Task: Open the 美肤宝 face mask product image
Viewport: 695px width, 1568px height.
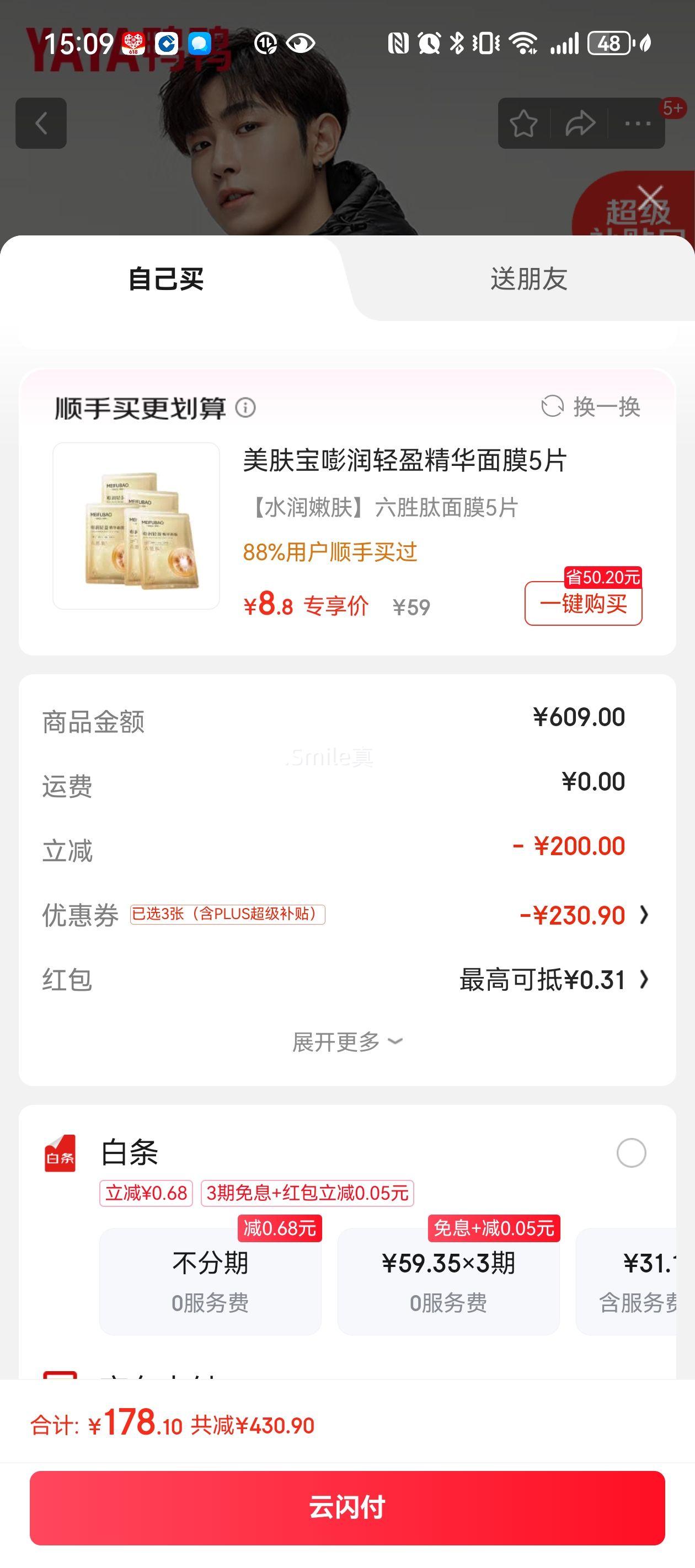Action: pyautogui.click(x=136, y=526)
